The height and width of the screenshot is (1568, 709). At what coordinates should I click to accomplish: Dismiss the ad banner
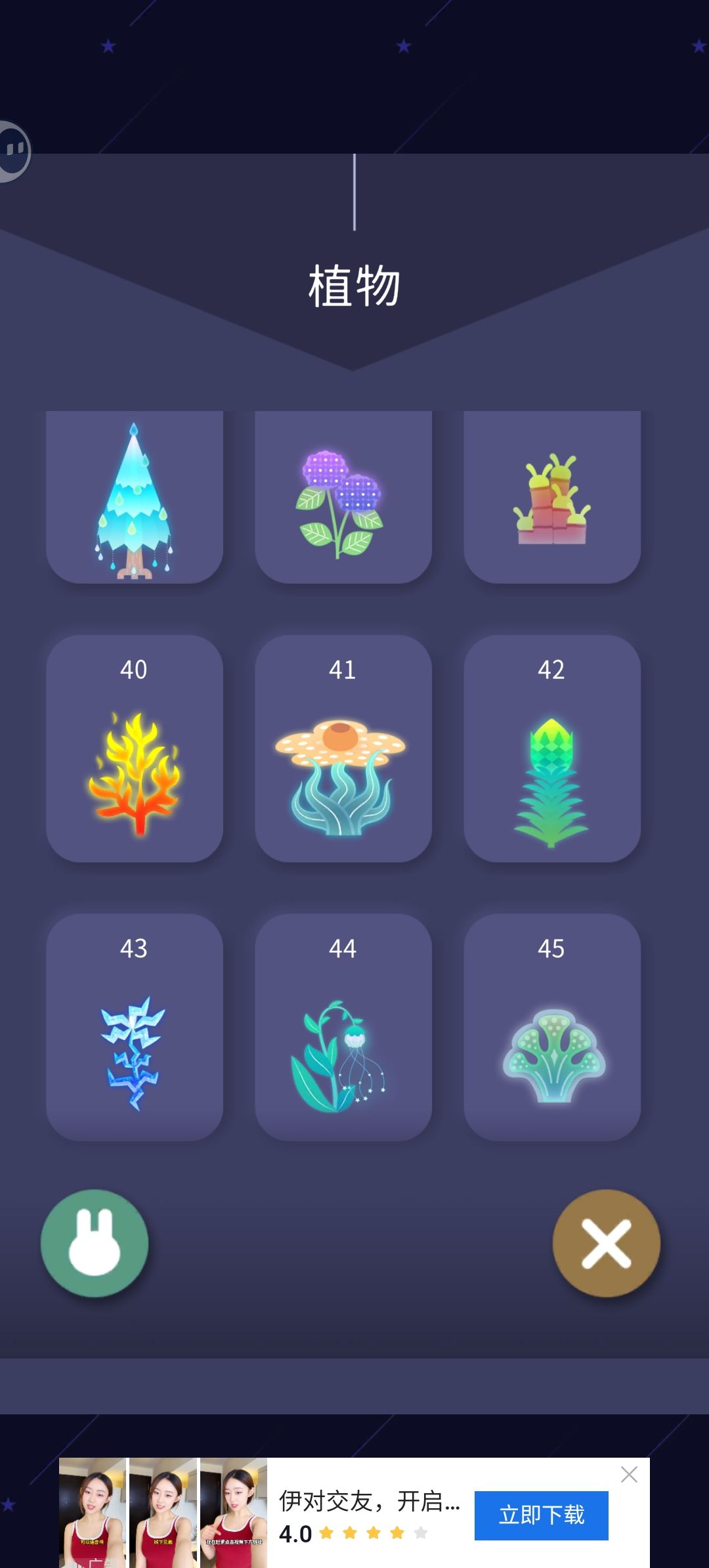coord(629,1475)
